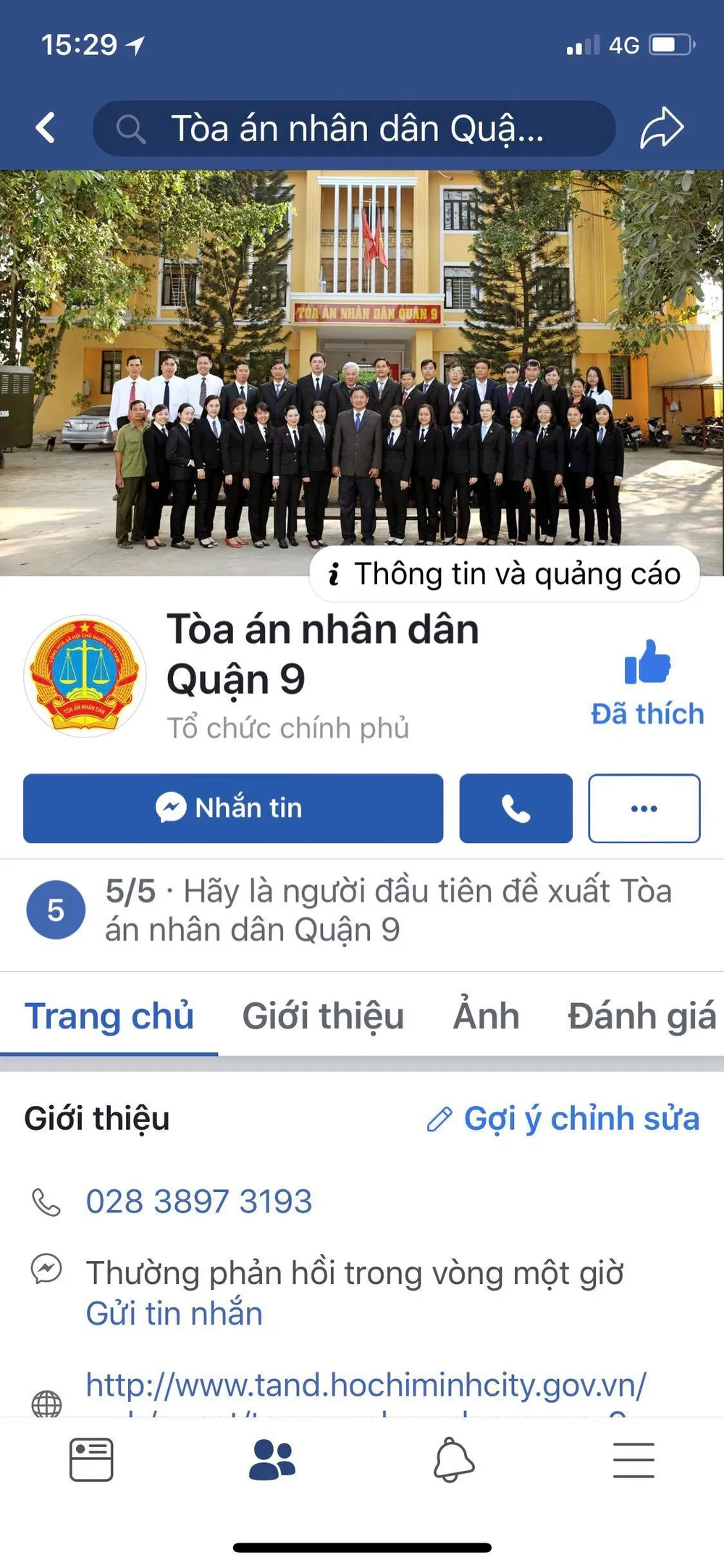This screenshot has height=1568, width=724.
Task: Open the three-dot more options button
Action: [644, 808]
